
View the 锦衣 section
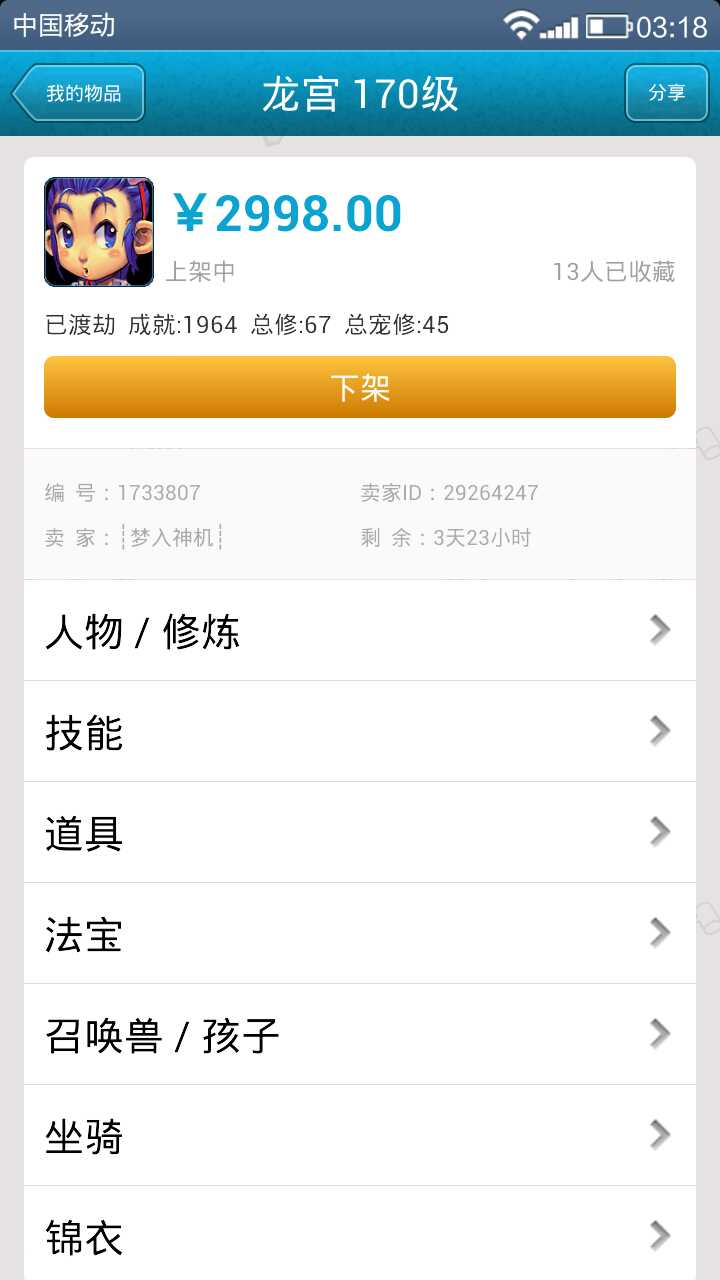360,1236
